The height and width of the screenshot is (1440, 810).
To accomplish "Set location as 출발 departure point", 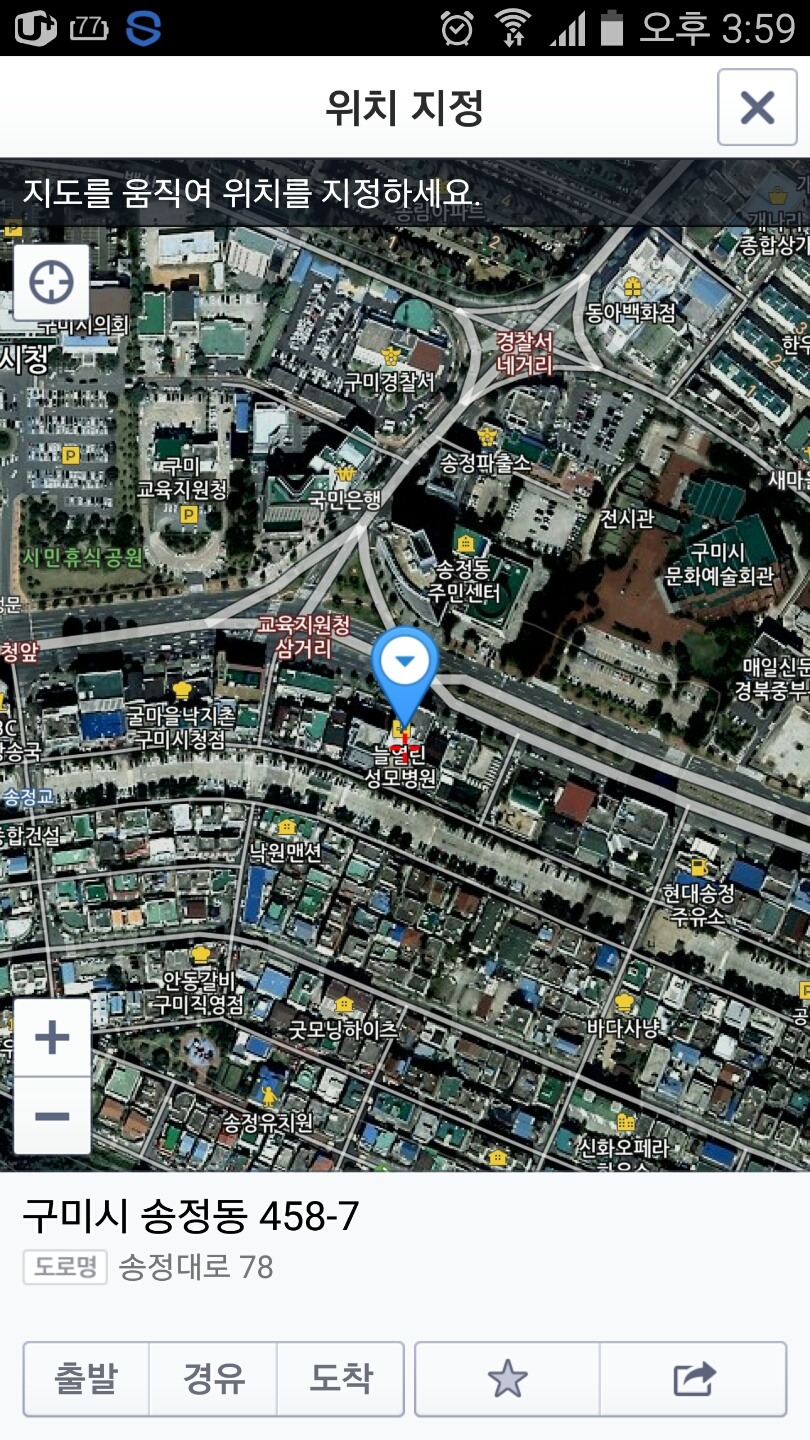I will pyautogui.click(x=86, y=1379).
